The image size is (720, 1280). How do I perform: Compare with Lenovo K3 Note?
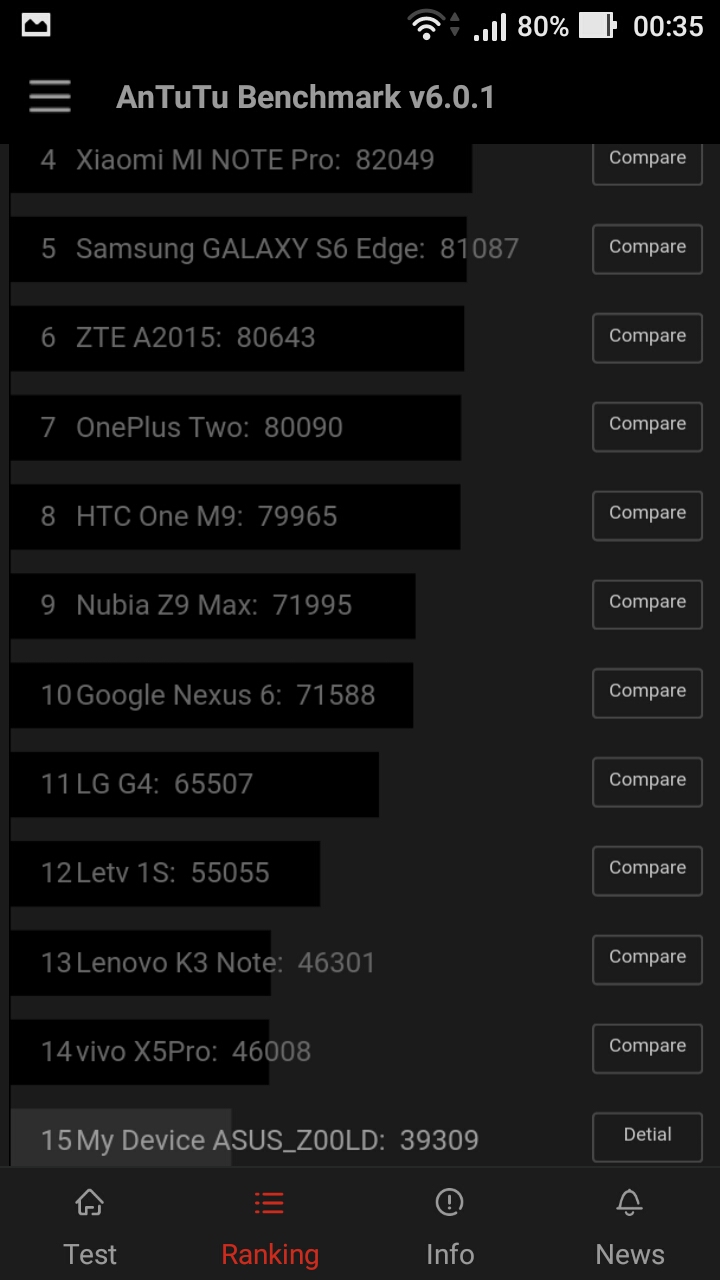coord(647,958)
